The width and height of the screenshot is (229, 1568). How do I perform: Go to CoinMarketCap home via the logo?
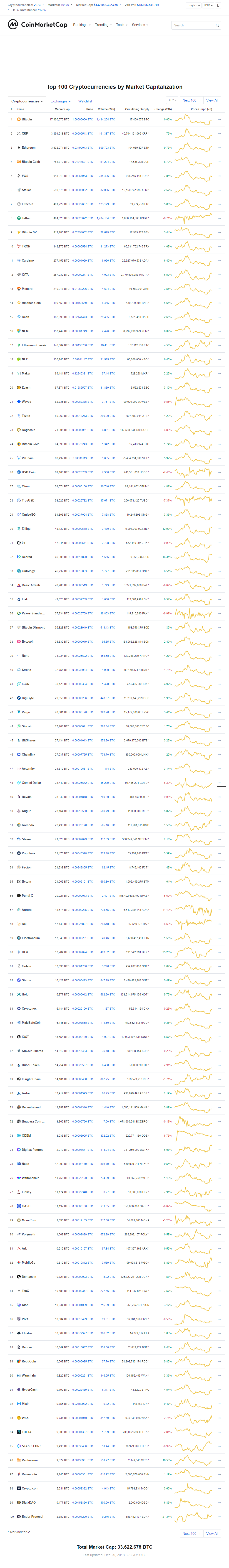(38, 25)
